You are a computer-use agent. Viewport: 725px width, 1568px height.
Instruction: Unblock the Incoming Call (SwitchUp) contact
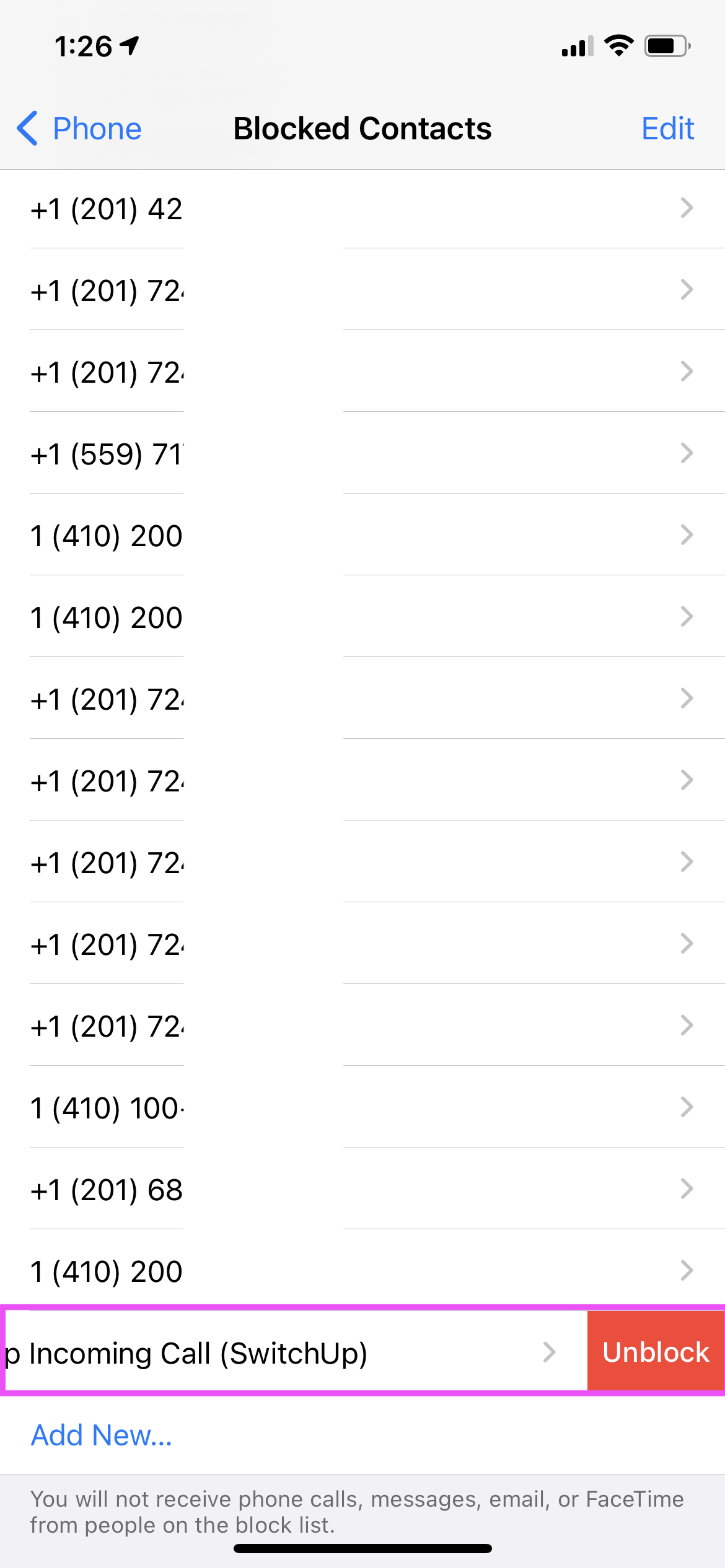656,1352
